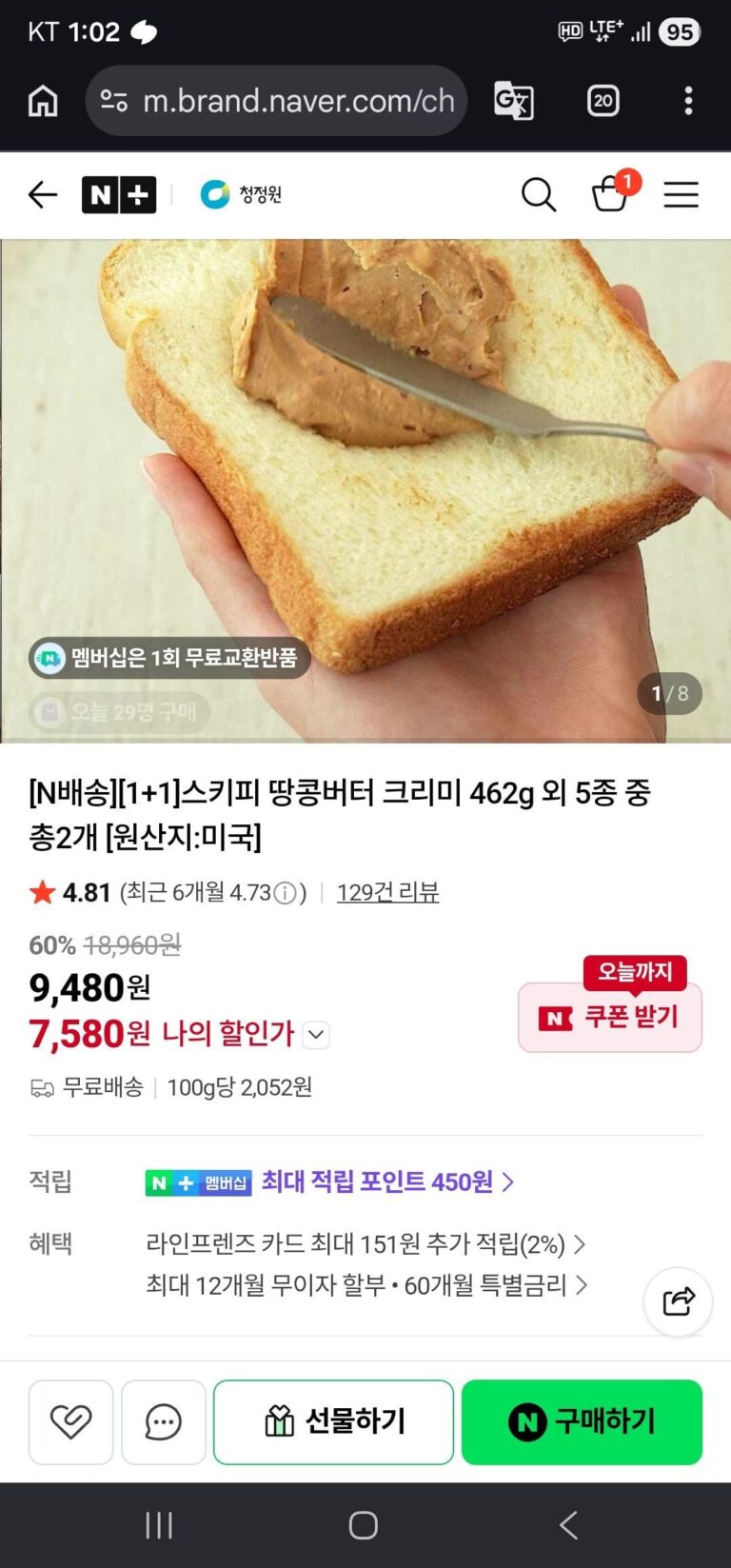731x1568 pixels.
Task: Open the browser tab switcher
Action: 603,101
